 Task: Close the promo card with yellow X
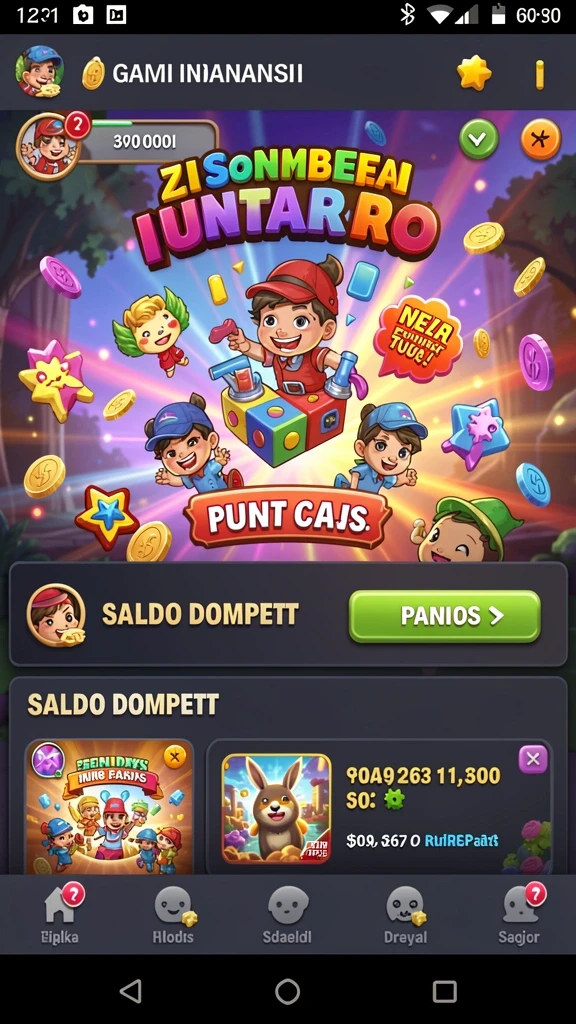tap(174, 758)
